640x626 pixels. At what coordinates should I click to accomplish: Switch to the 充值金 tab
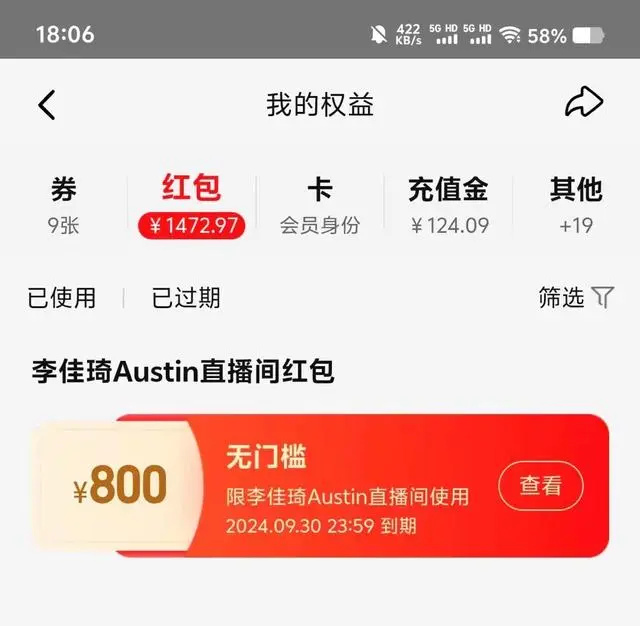pyautogui.click(x=449, y=205)
